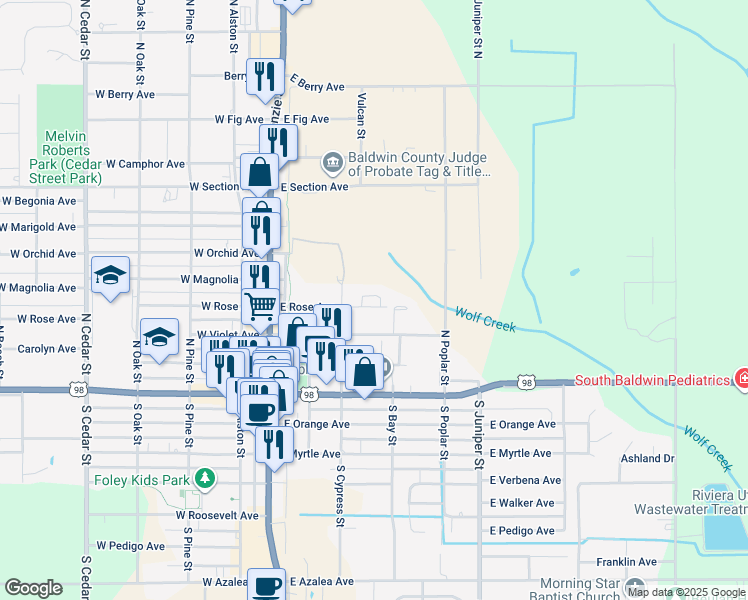Select the shopping bag marker near S Bay St
This screenshot has width=748, height=600.
pyautogui.click(x=366, y=371)
